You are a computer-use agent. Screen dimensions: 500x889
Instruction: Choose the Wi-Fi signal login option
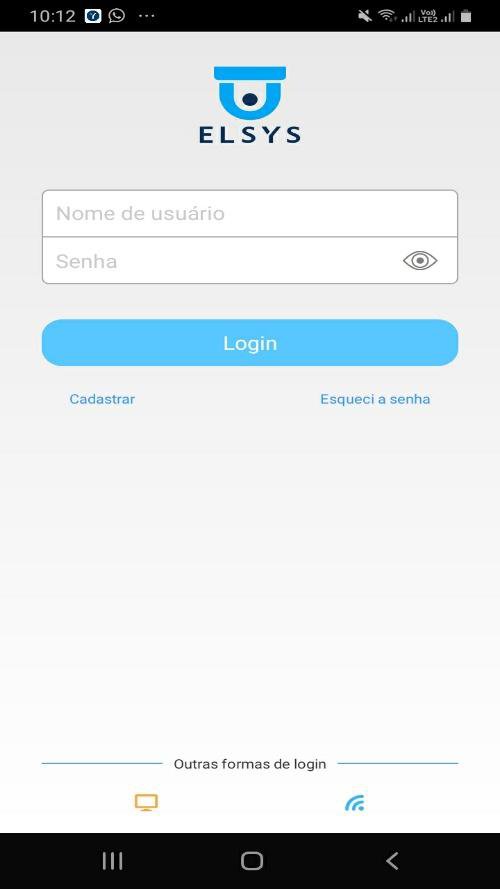tap(354, 803)
